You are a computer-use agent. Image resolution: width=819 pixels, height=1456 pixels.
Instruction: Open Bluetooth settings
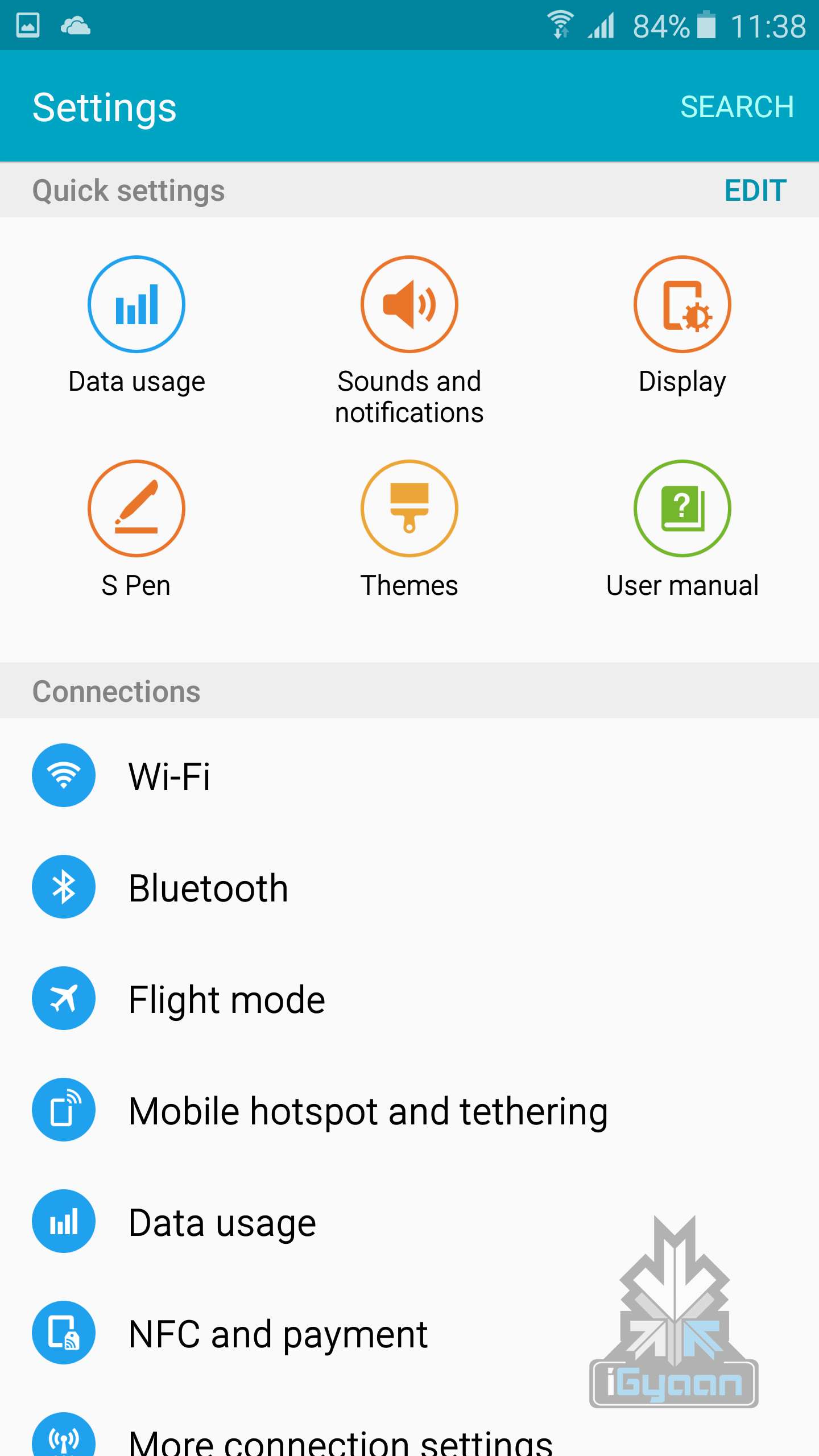click(x=208, y=887)
